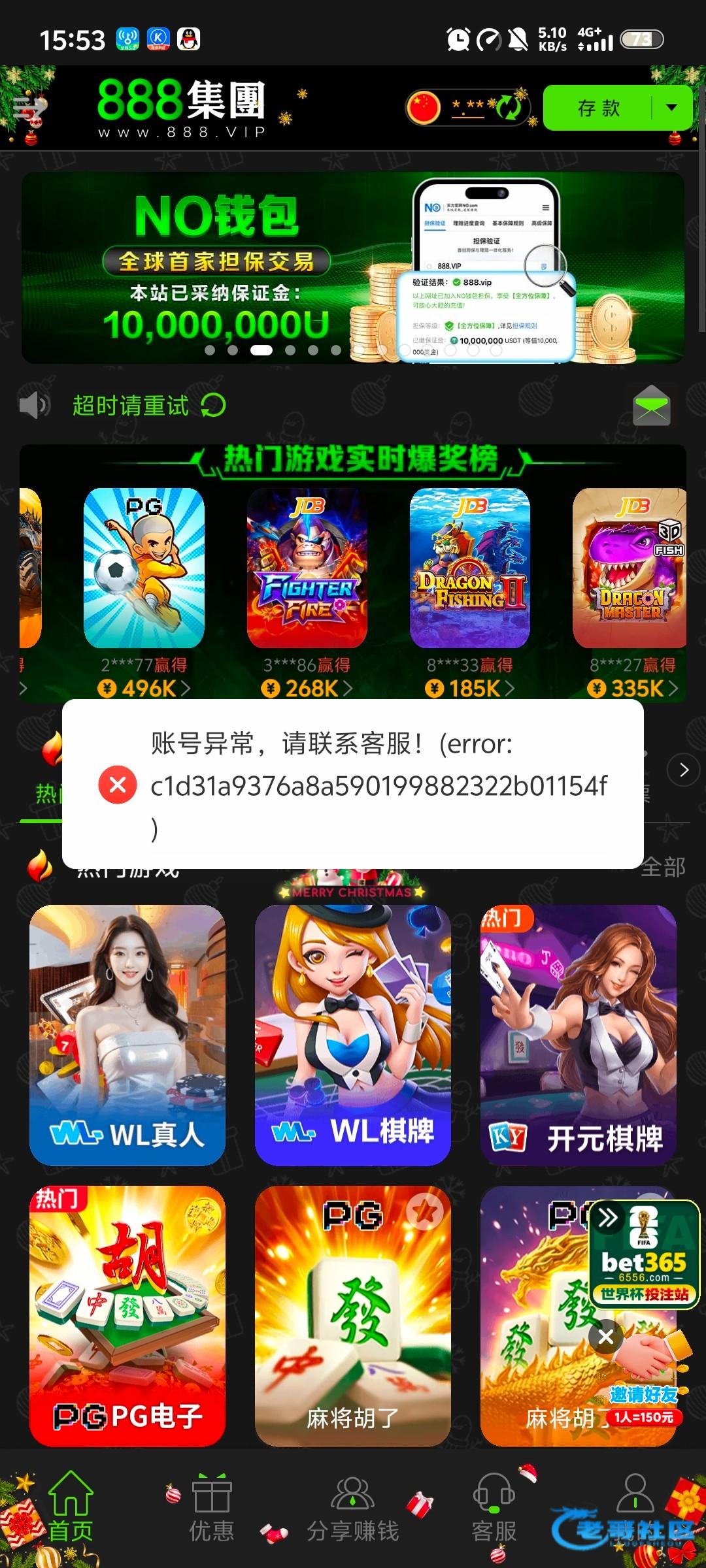
Task: Close the floating bet365 advertisement
Action: coord(606,1337)
